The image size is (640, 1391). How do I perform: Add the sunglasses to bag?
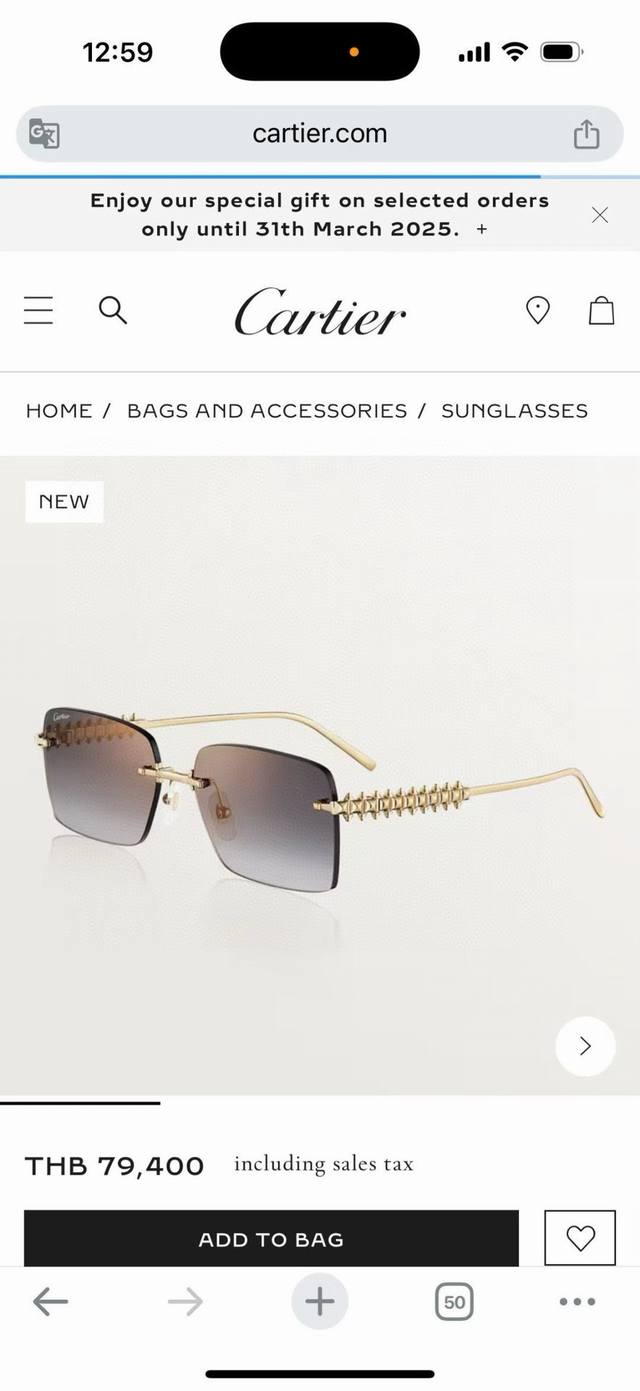[x=271, y=1240]
